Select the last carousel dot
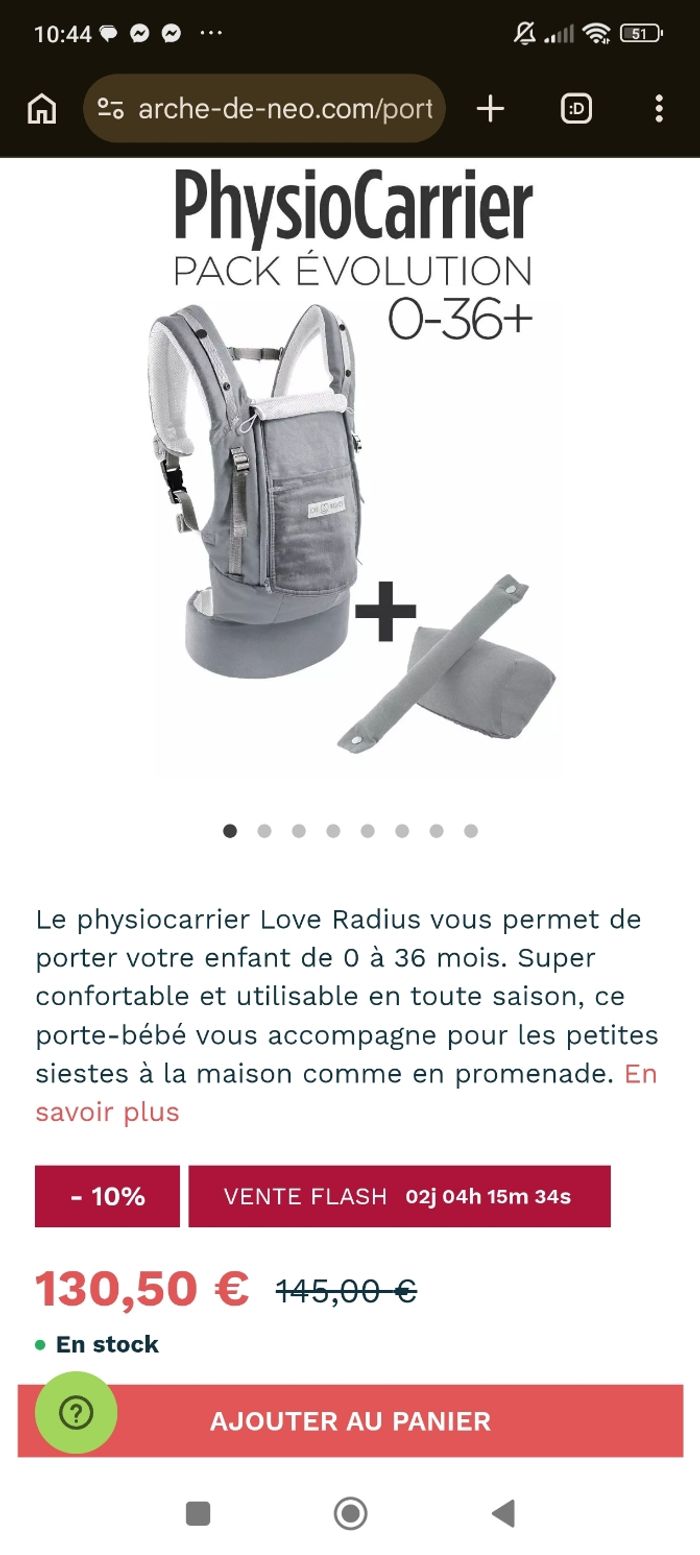The image size is (700, 1555). [x=471, y=831]
